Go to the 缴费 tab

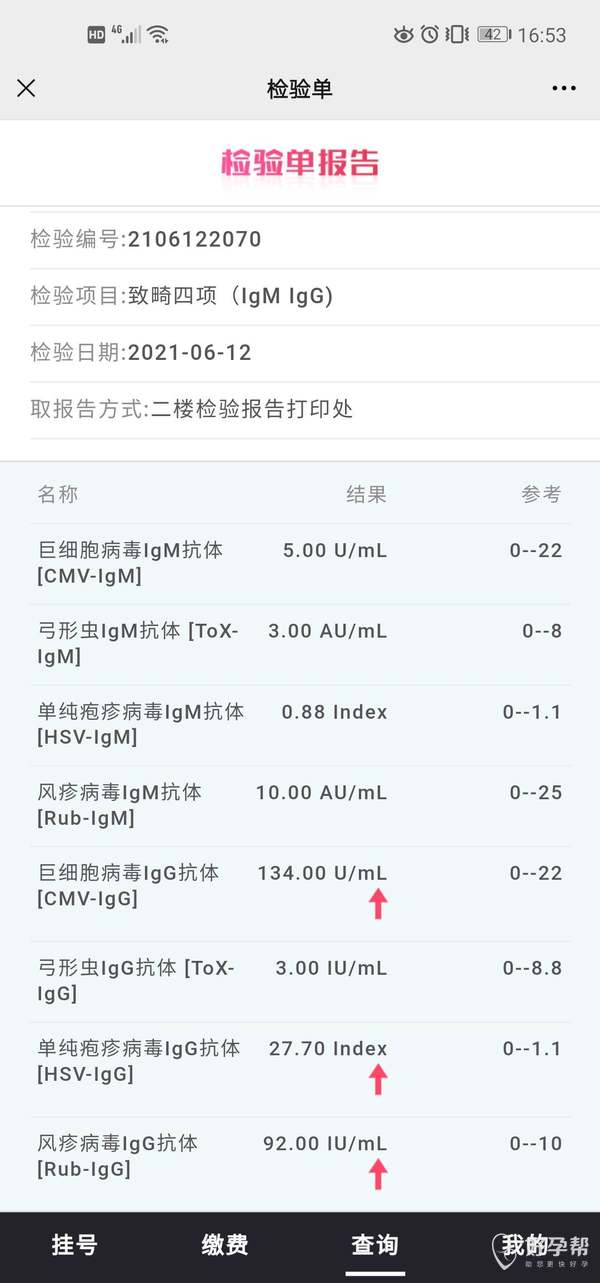click(x=225, y=1245)
